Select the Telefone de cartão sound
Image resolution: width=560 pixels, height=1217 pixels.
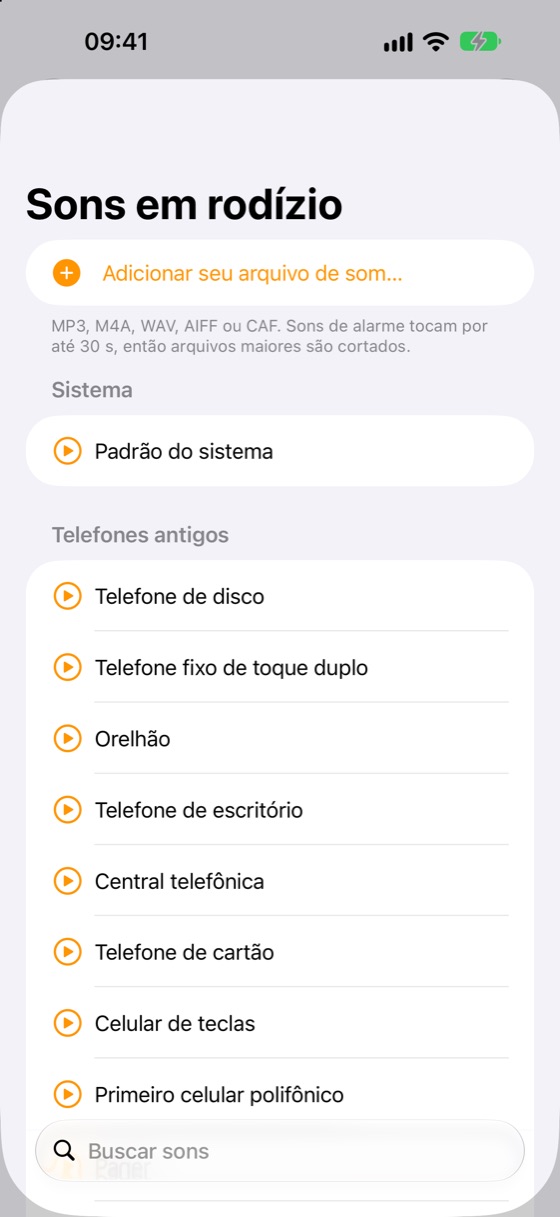tap(279, 952)
